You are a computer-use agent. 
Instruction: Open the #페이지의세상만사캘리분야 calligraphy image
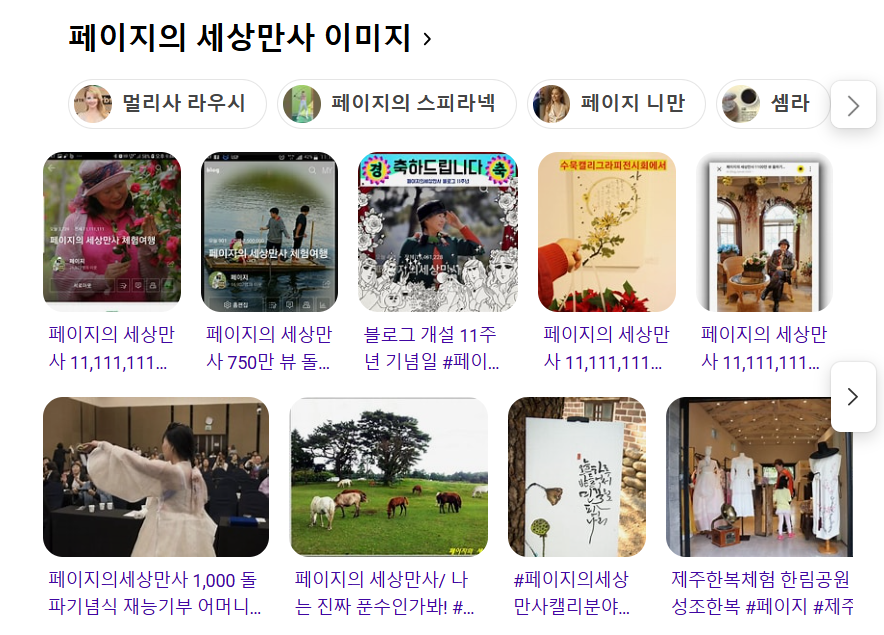pos(576,476)
